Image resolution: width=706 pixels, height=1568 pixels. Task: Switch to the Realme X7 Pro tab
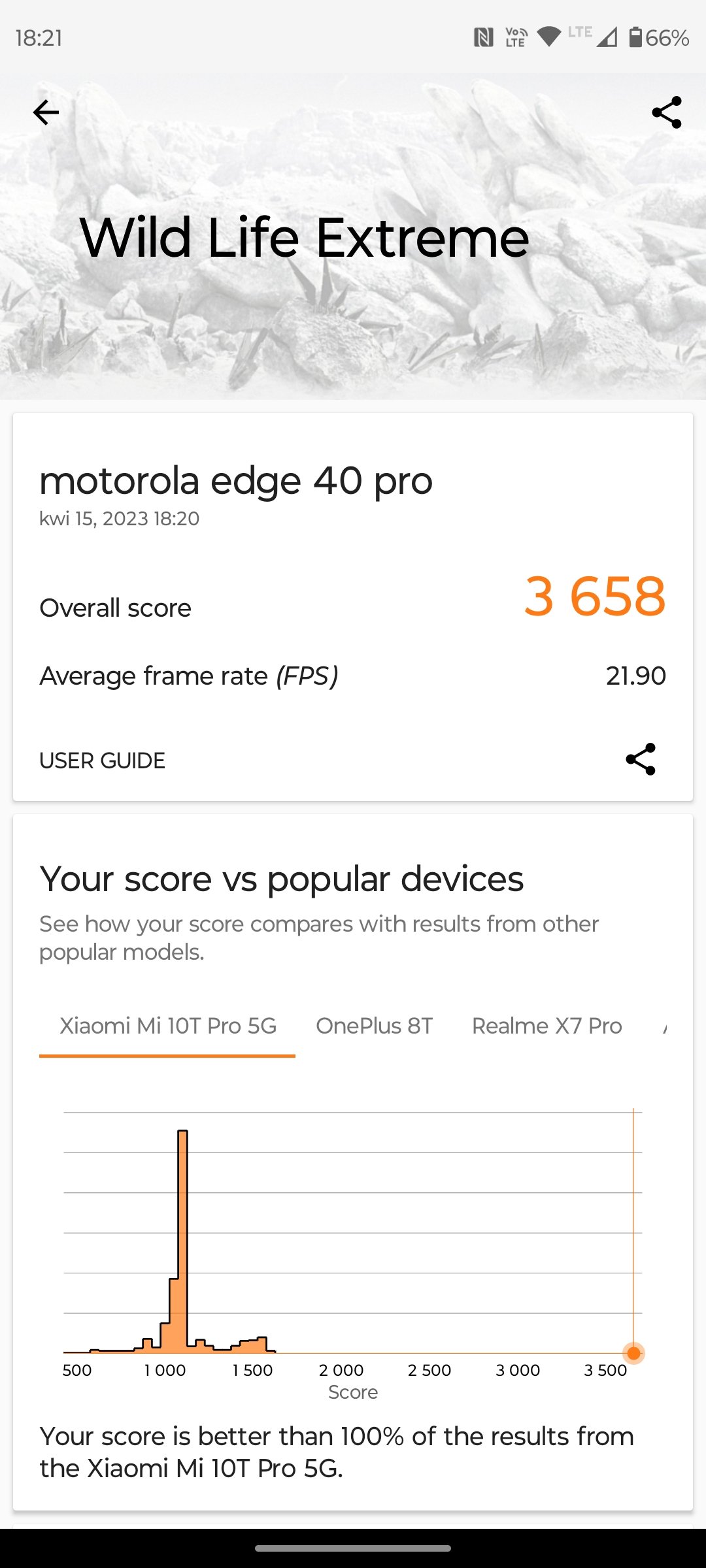click(x=546, y=1026)
